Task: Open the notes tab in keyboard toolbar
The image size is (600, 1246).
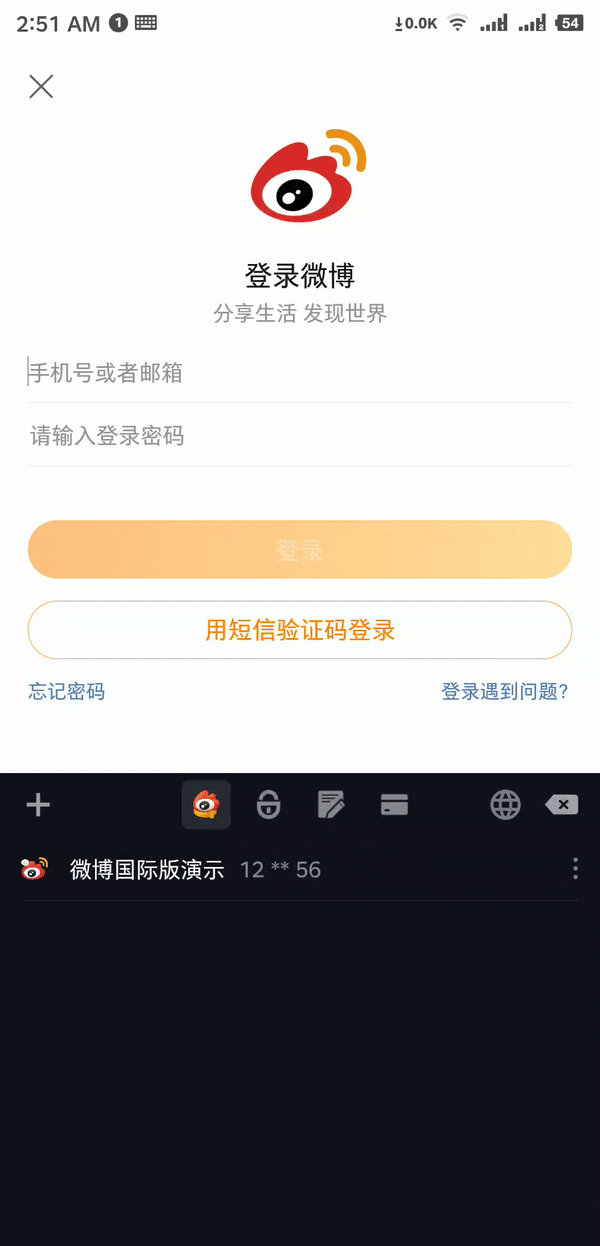Action: (x=331, y=804)
